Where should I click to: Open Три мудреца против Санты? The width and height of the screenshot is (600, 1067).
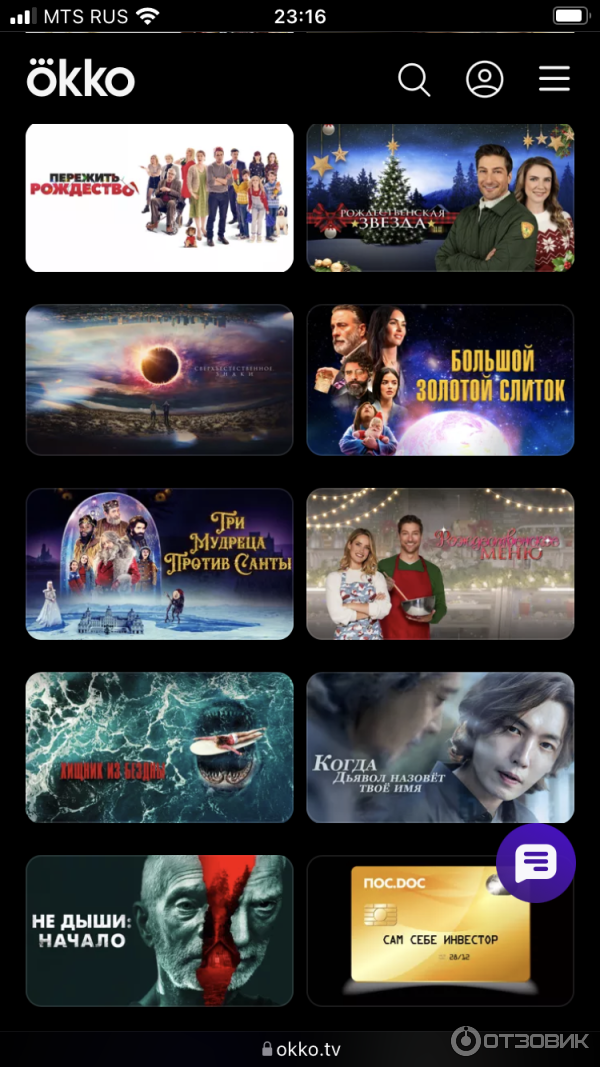coord(159,563)
